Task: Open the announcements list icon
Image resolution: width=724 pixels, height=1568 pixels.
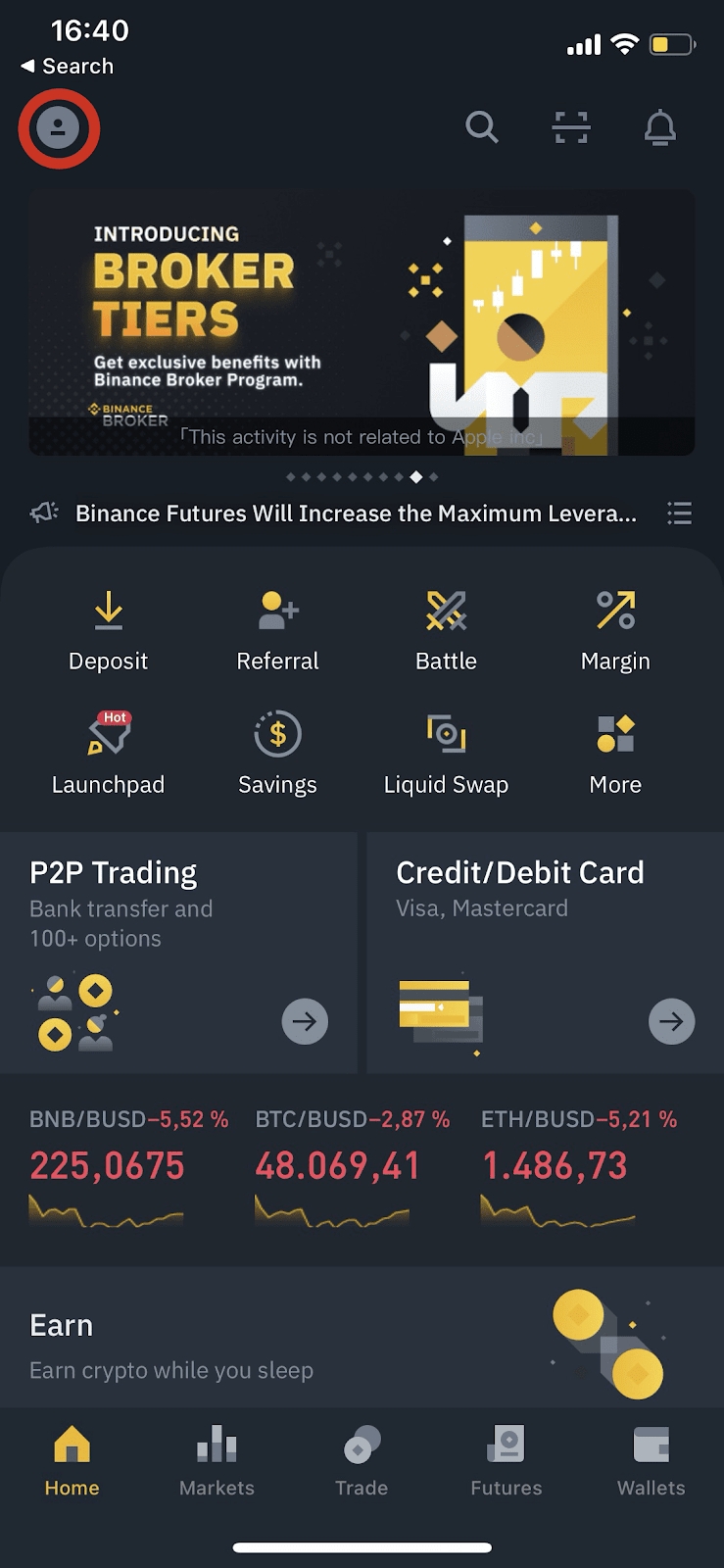Action: coord(679,513)
